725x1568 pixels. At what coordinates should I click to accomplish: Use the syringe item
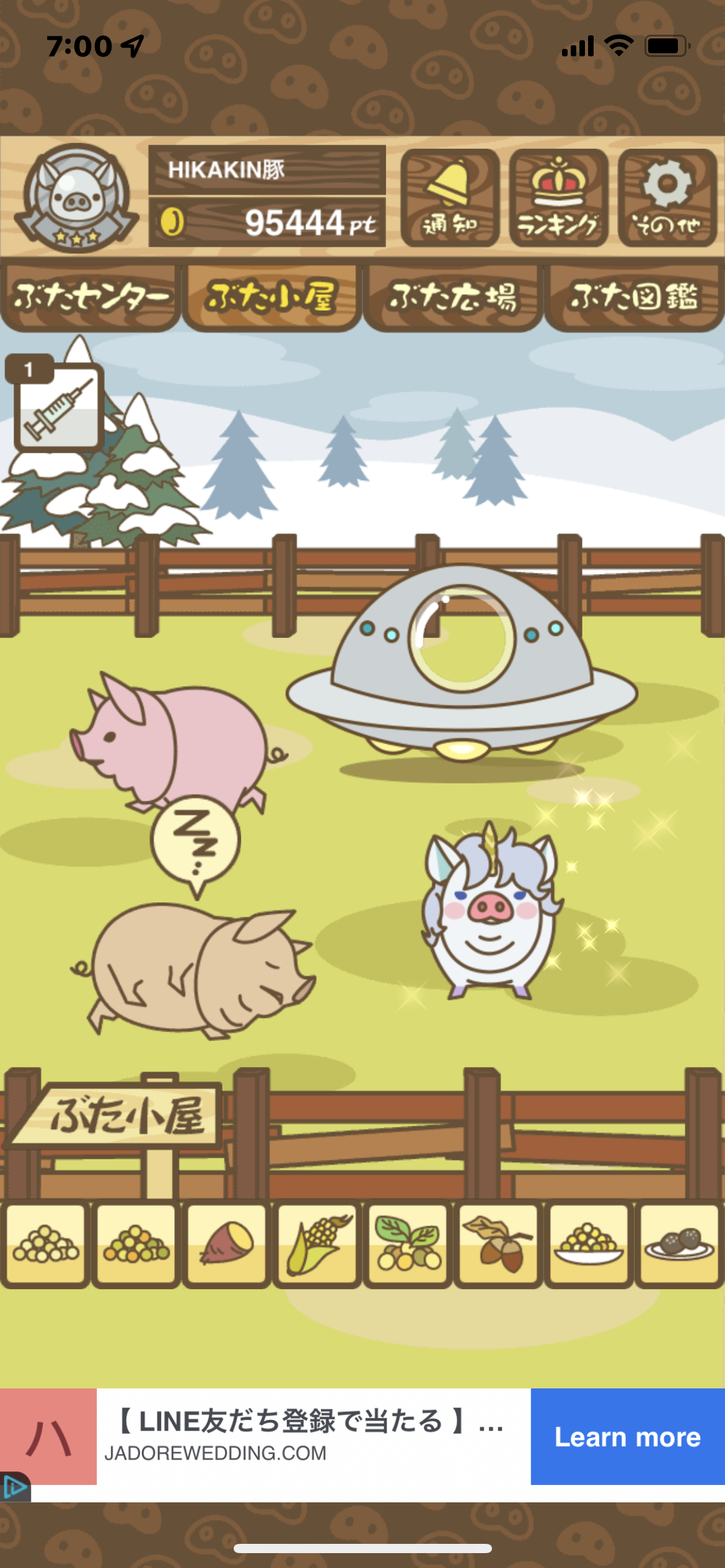58,406
